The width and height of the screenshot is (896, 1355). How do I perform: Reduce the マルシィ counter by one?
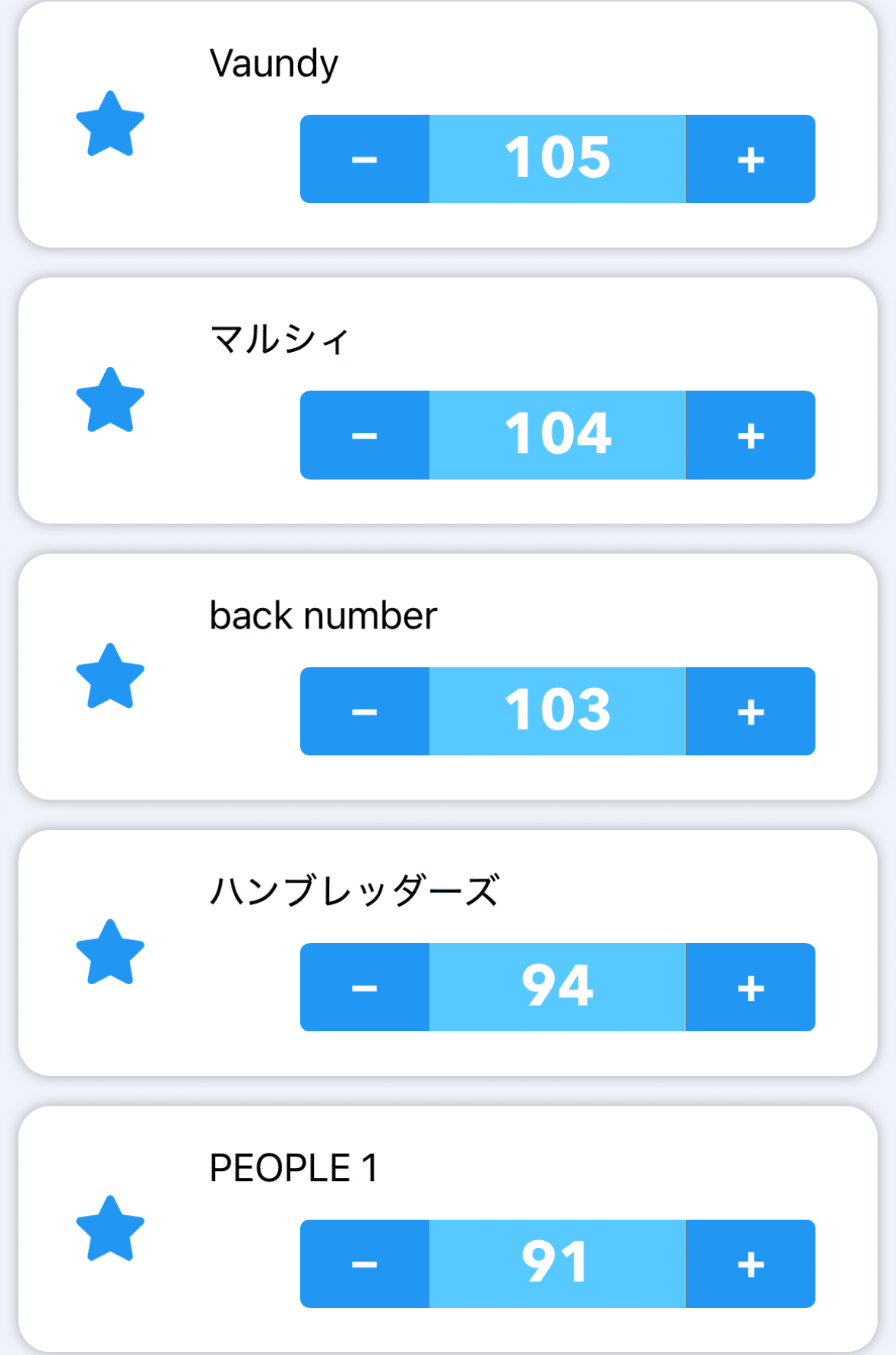[x=365, y=435]
